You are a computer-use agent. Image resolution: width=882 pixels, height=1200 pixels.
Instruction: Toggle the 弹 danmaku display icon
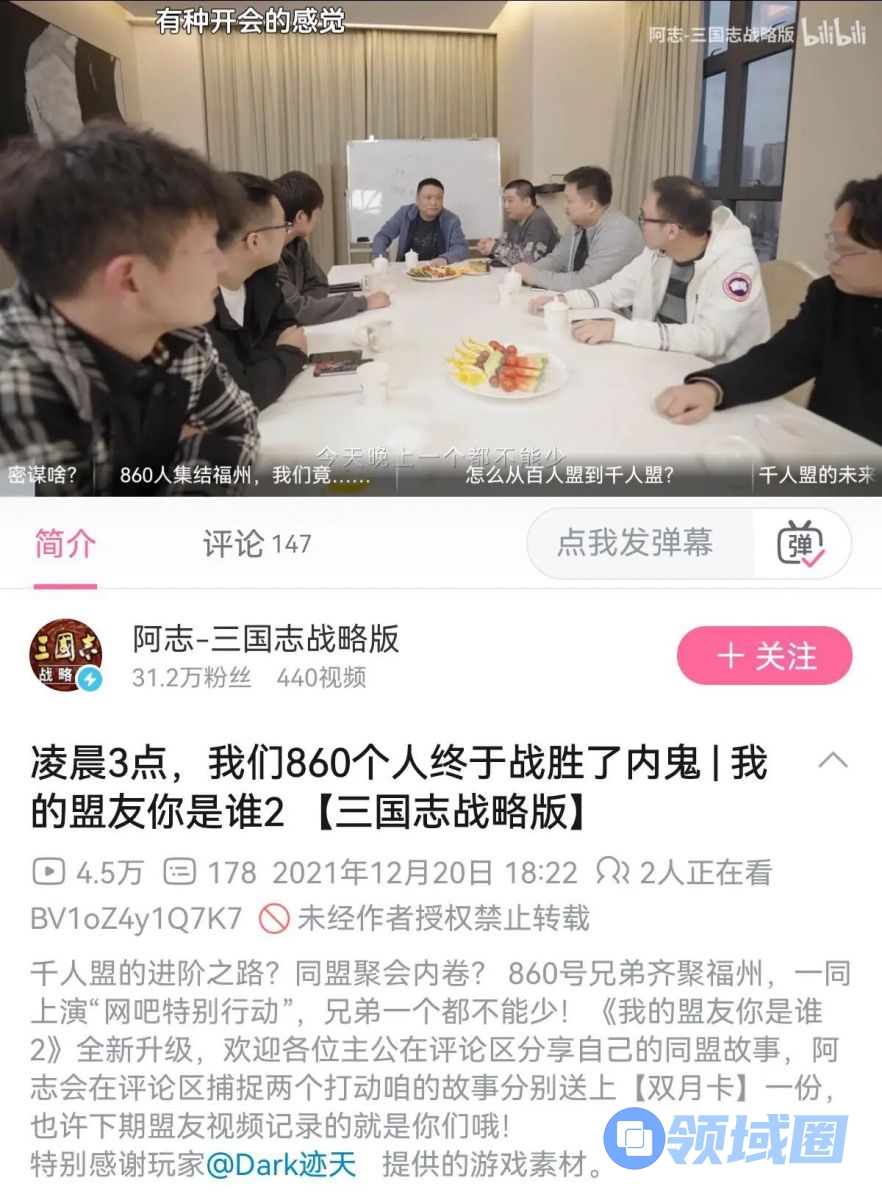tap(801, 543)
